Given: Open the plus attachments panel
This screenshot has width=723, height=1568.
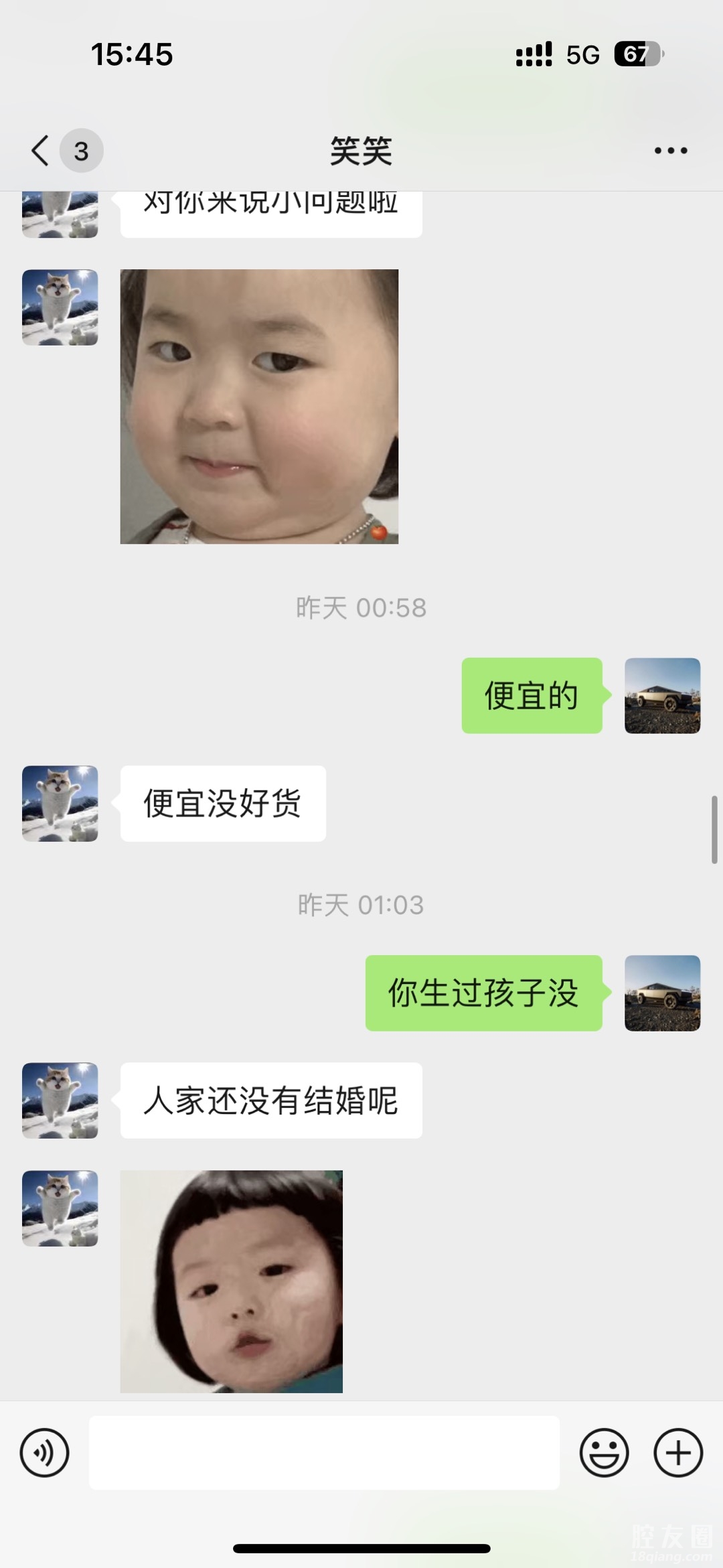Looking at the screenshot, I should coord(677,1453).
